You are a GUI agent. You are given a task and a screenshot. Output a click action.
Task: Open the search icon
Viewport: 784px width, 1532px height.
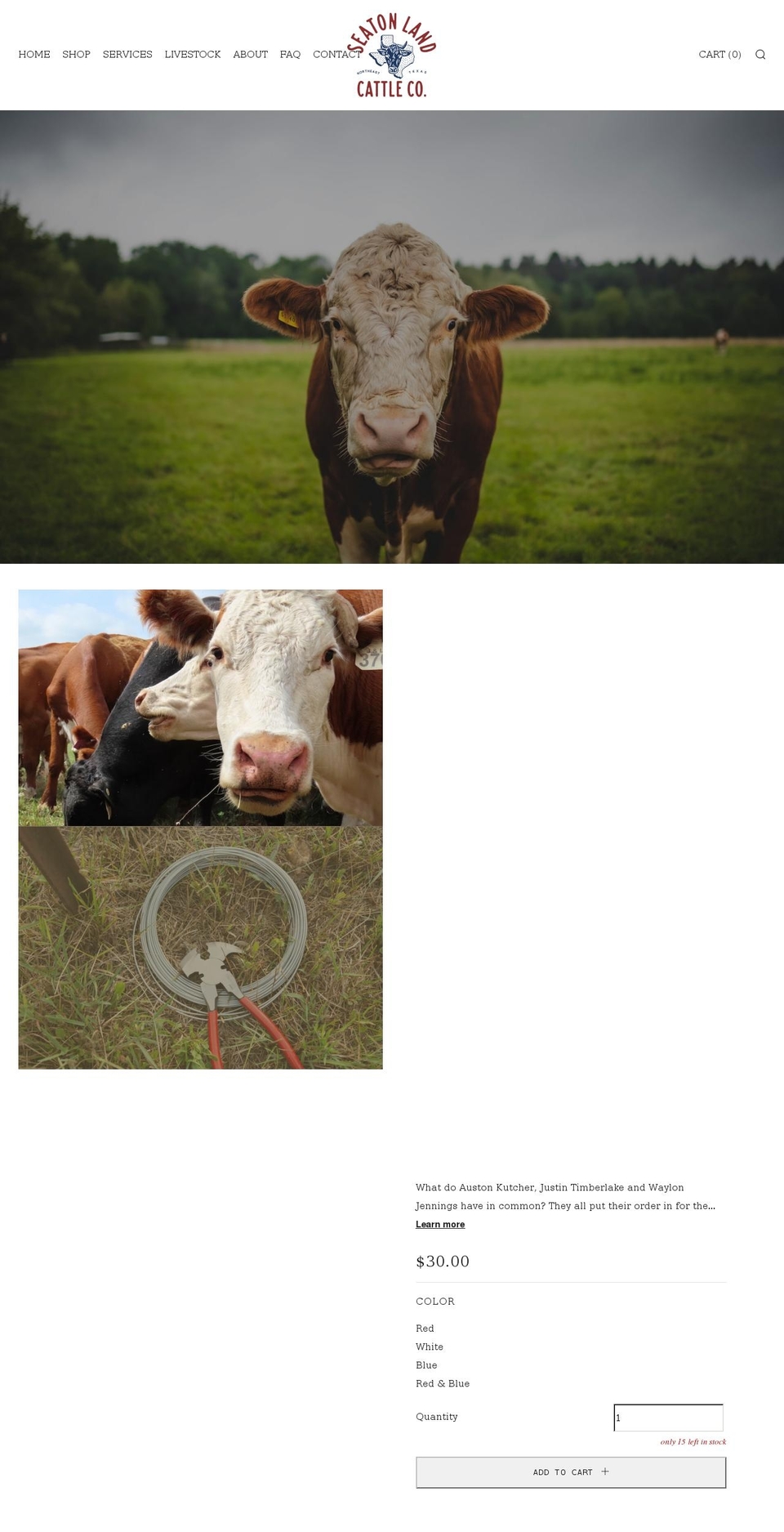tap(760, 54)
